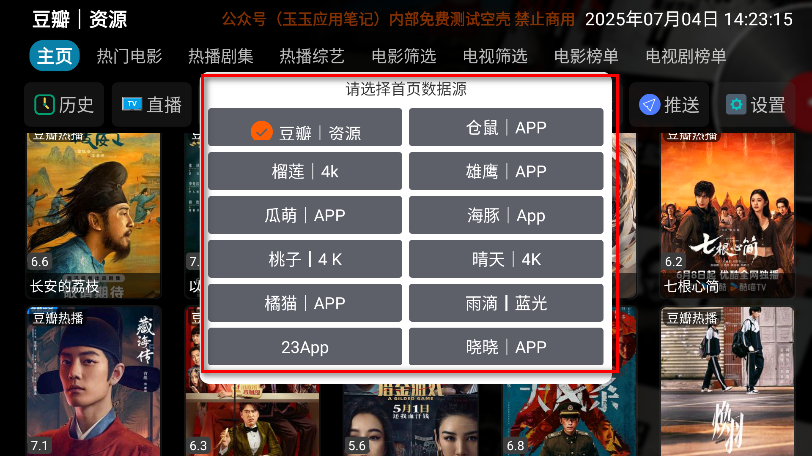Select 豆瓣｜资源 as data source

[x=305, y=128]
